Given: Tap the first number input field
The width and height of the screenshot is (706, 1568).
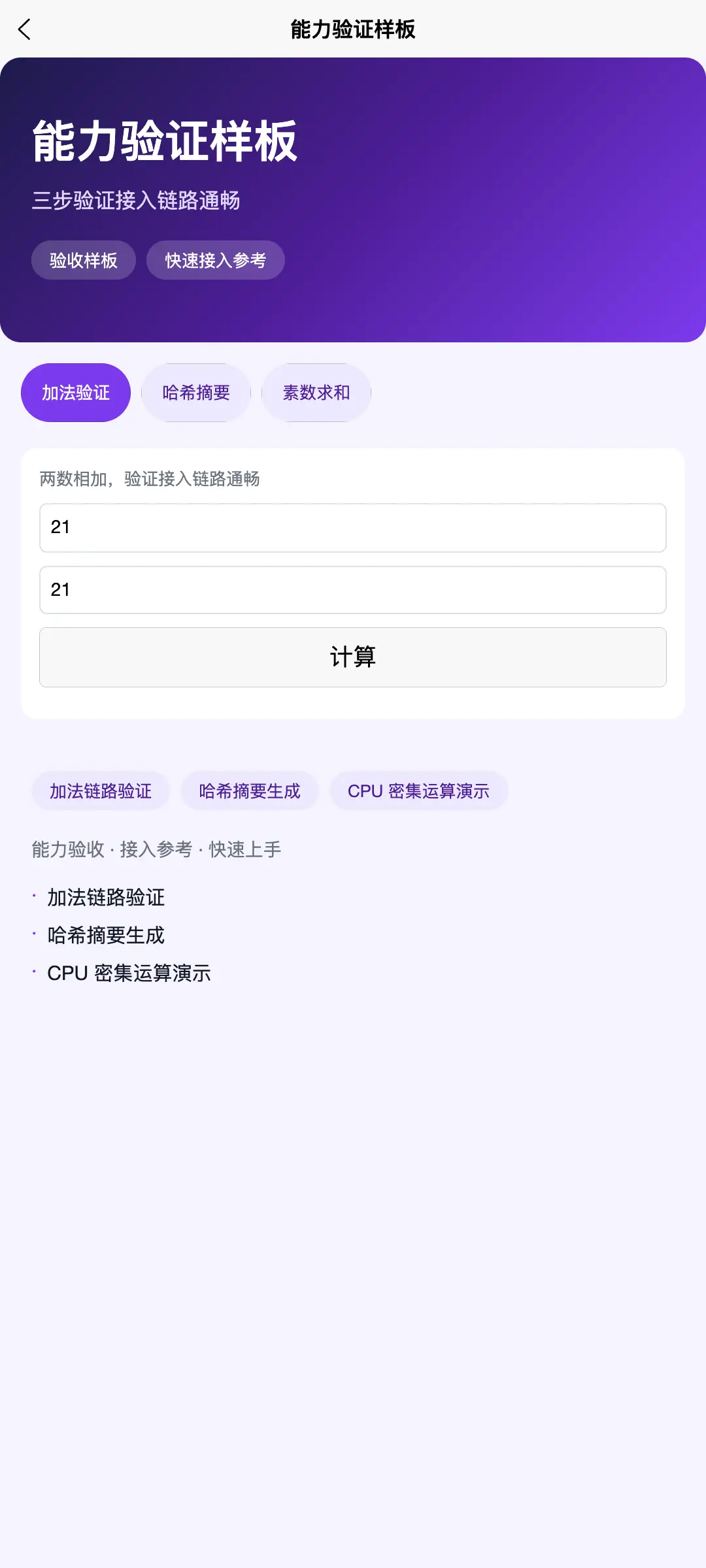Looking at the screenshot, I should click(353, 528).
